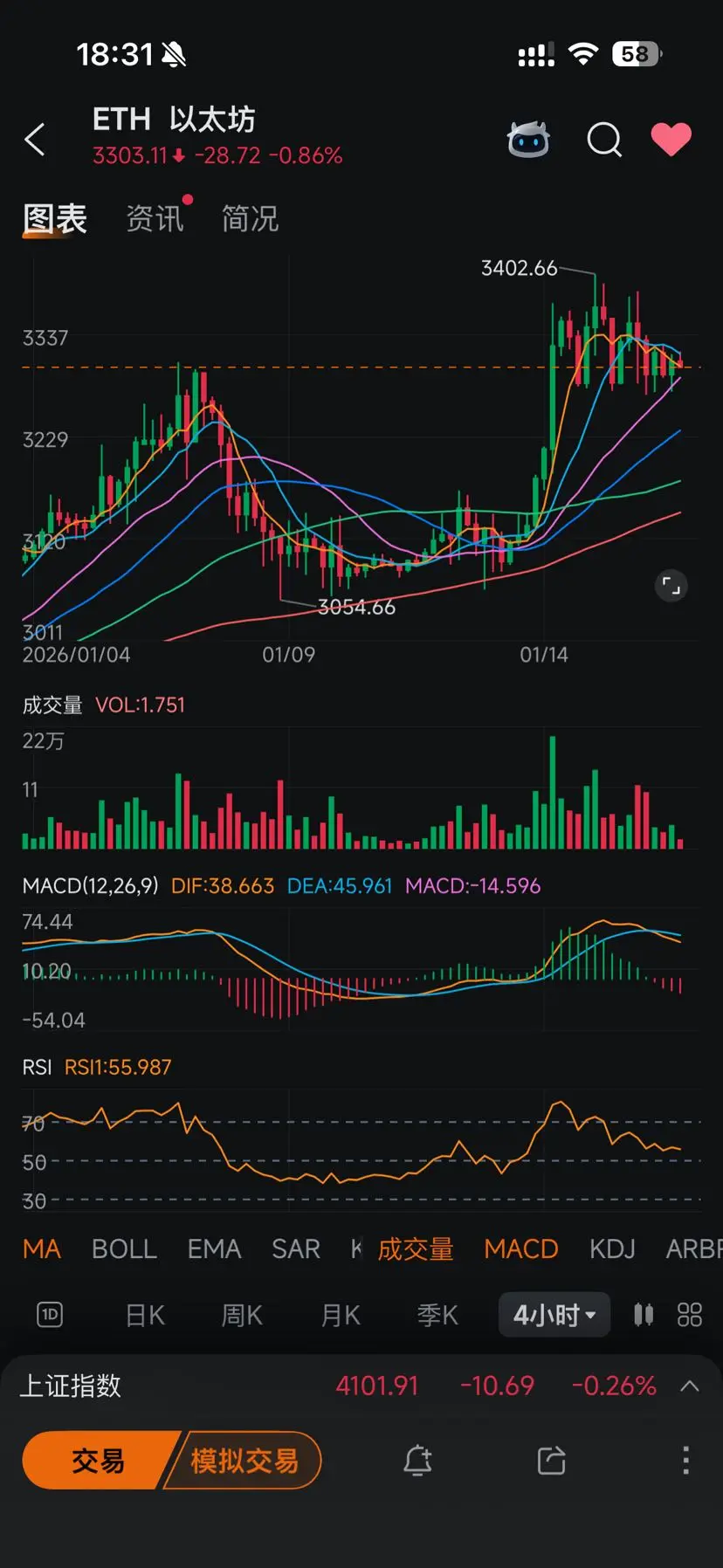This screenshot has height=1568, width=723.
Task: Switch to the 简况 tab
Action: point(250,218)
